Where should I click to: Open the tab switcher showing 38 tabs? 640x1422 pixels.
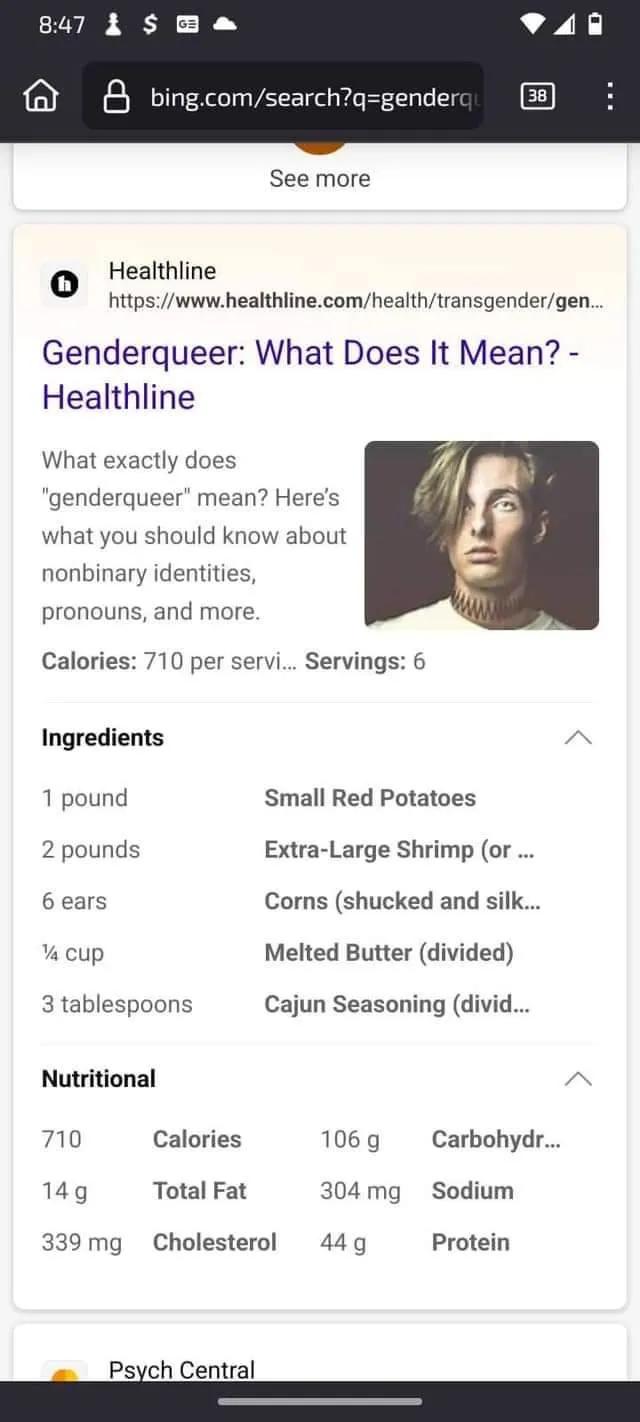[538, 96]
